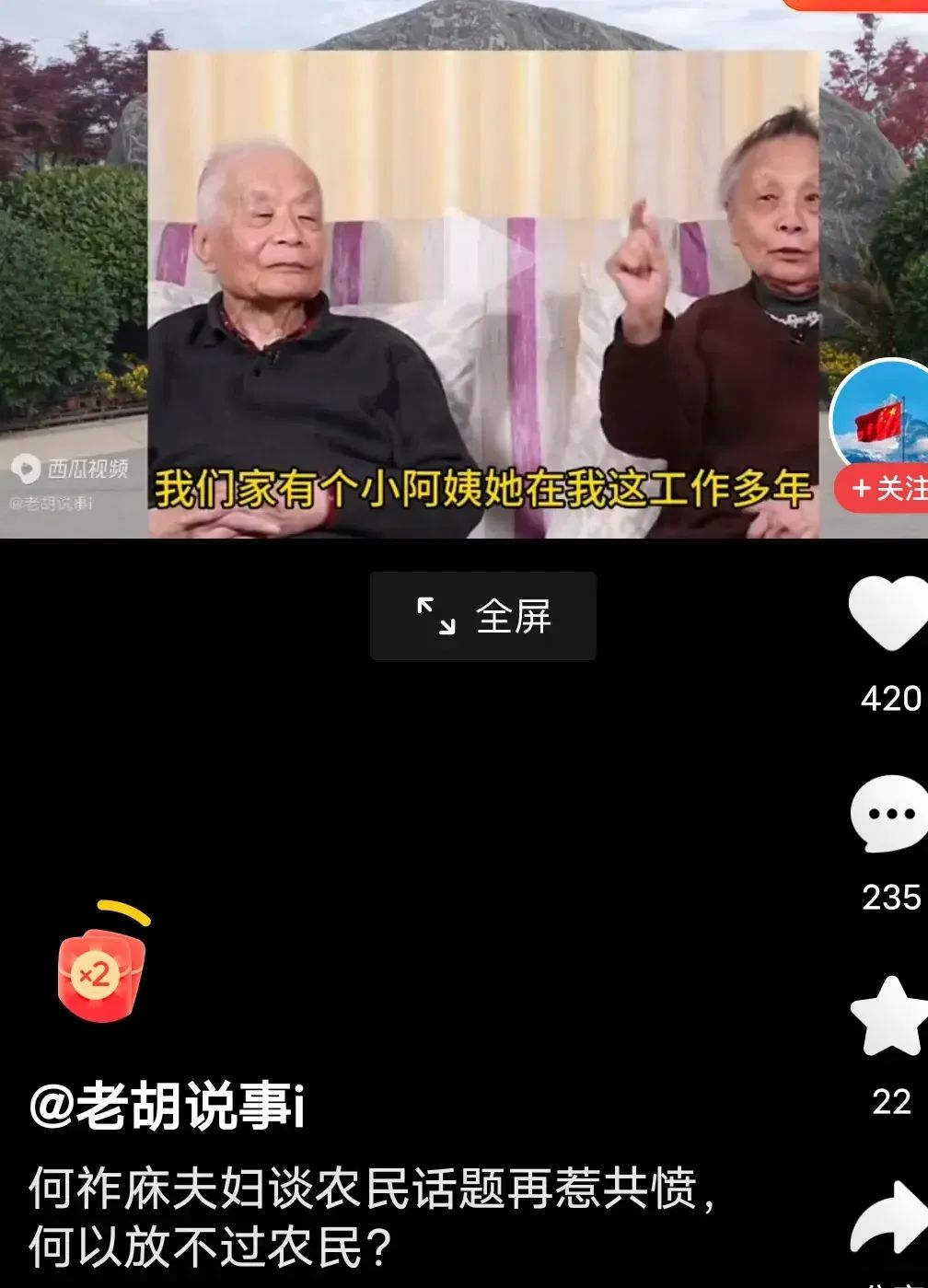
Task: Favorite the video with the star icon
Action: 890,1017
